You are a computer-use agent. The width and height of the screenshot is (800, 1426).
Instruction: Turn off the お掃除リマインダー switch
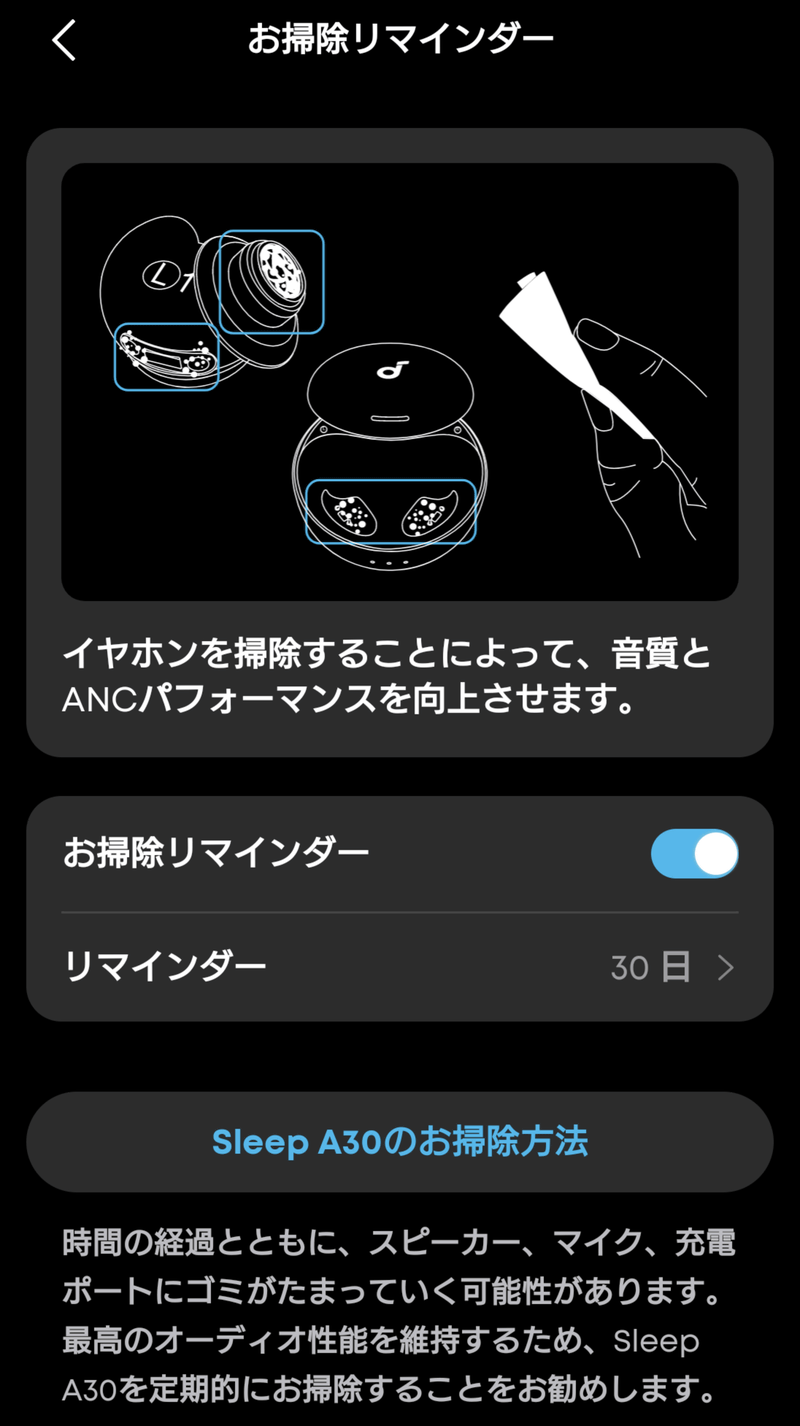click(694, 854)
